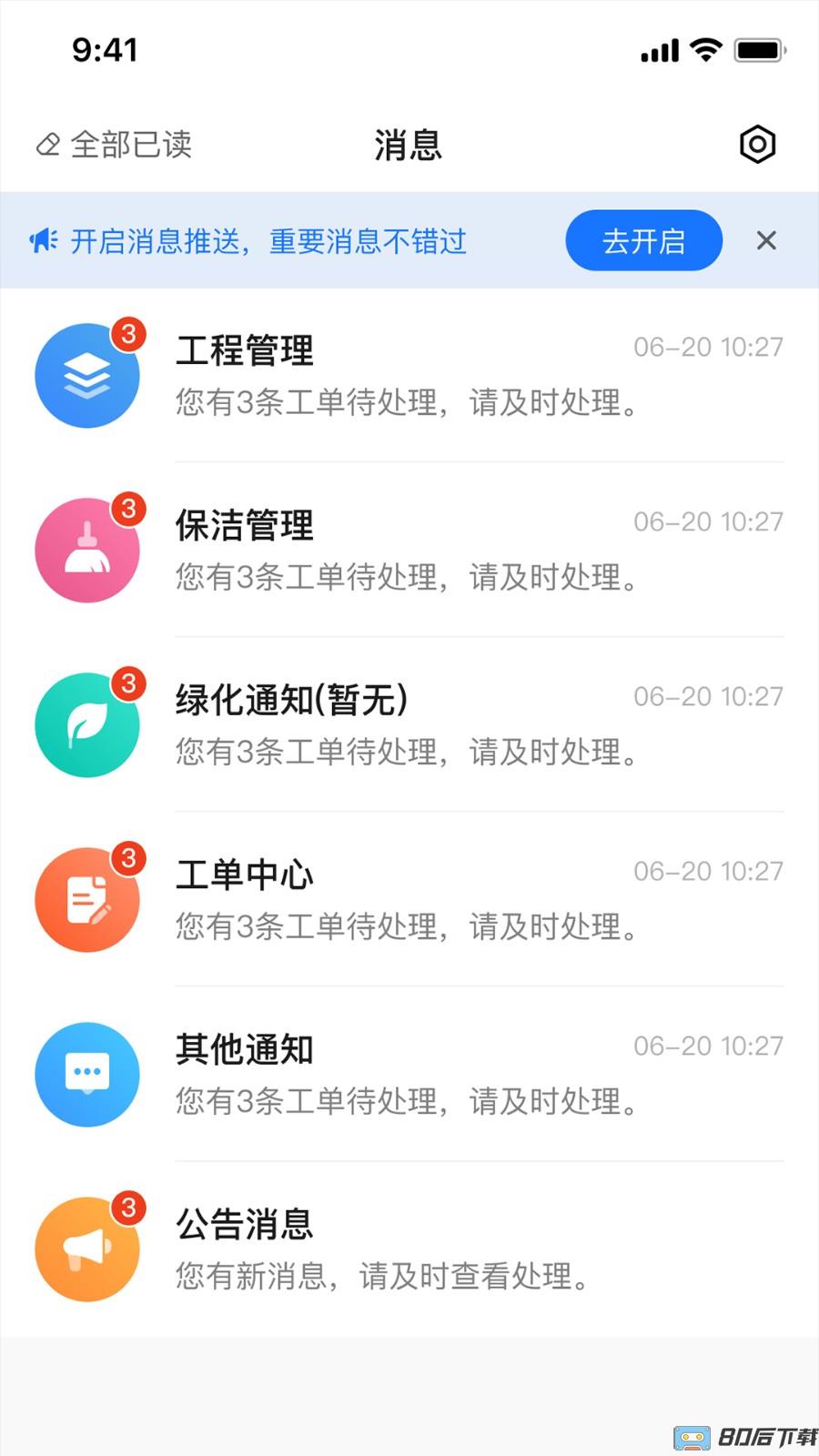Tap the 消息 title at top

[x=409, y=145]
